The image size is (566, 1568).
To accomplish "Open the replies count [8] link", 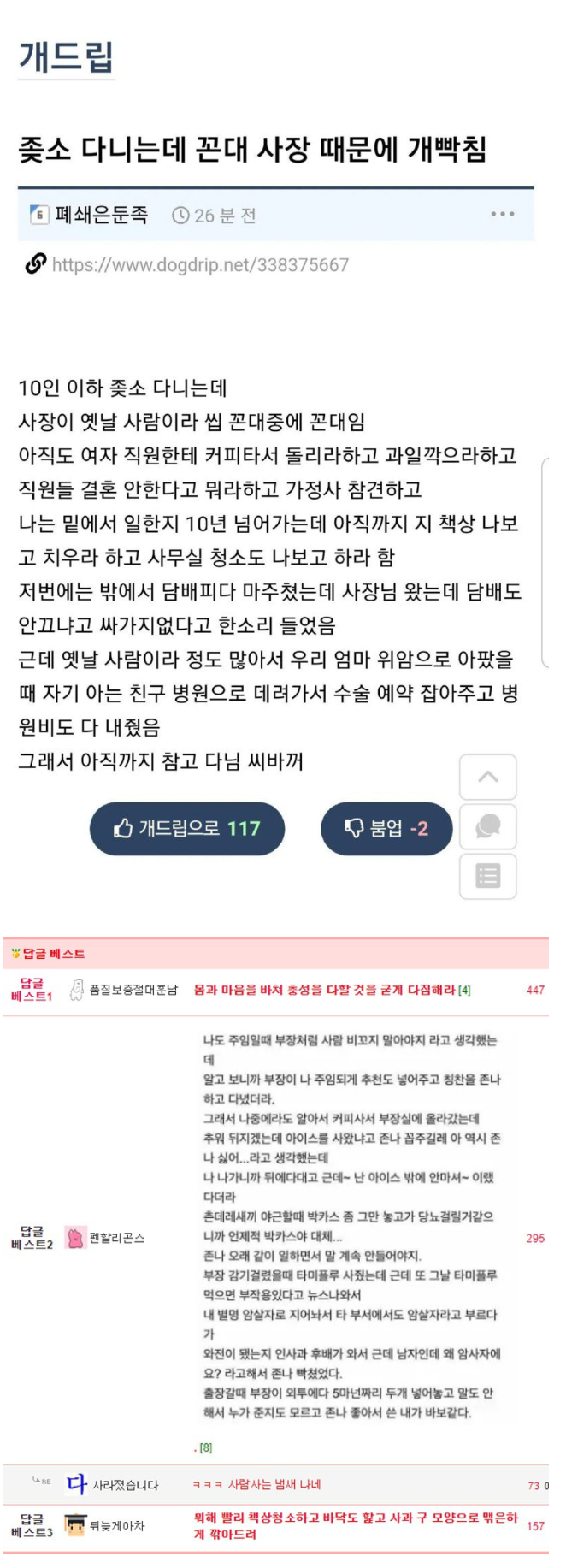I will pyautogui.click(x=205, y=1447).
